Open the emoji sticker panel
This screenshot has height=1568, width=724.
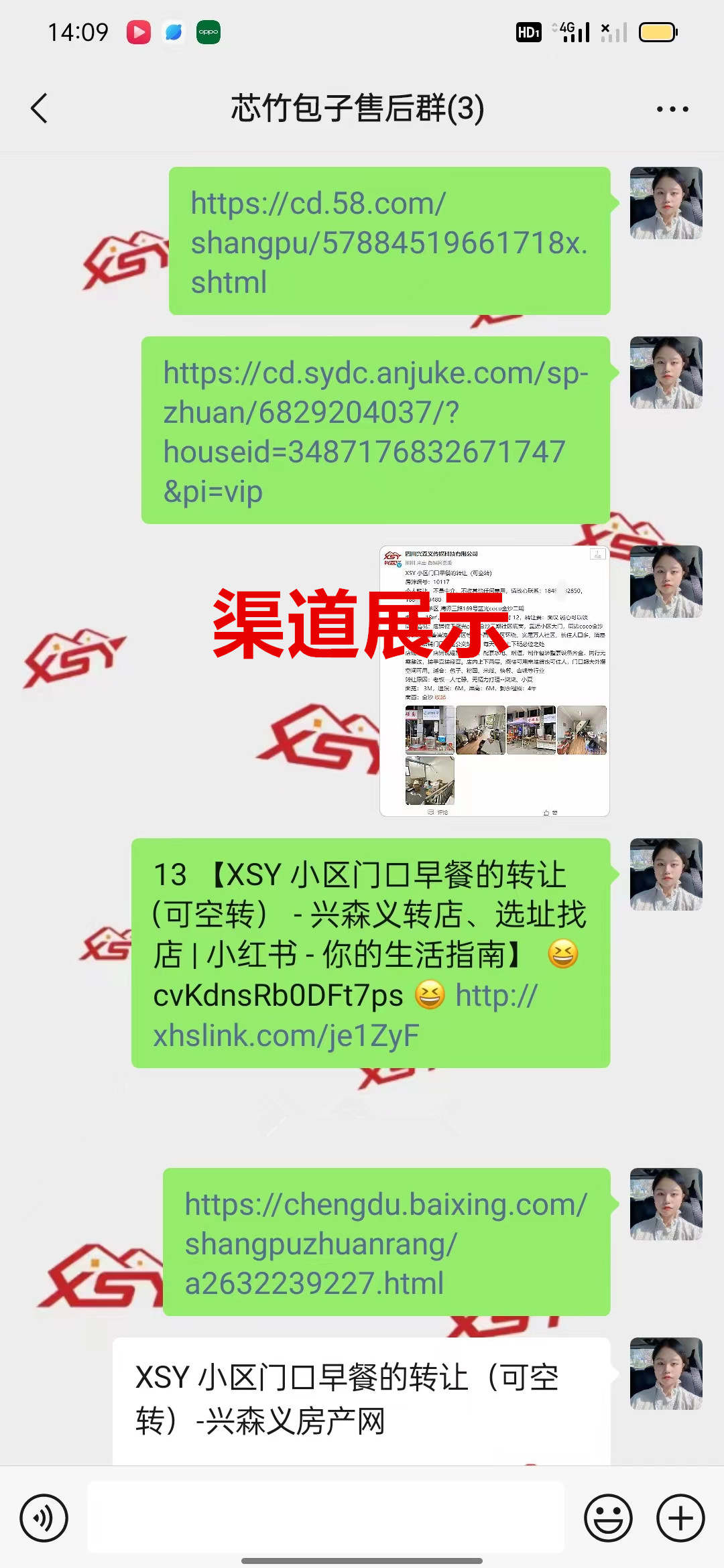(608, 1518)
